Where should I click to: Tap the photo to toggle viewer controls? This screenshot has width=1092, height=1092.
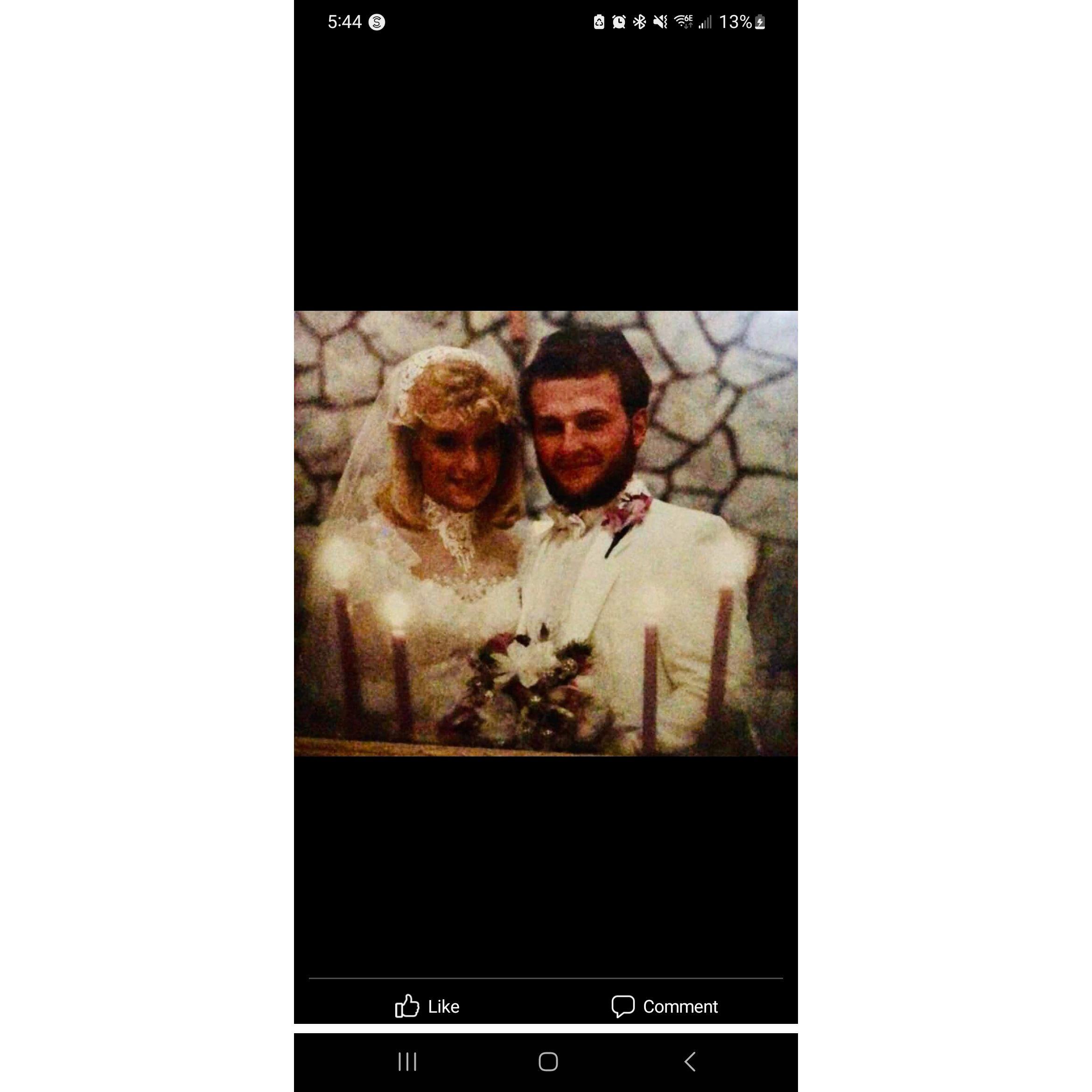pos(546,533)
